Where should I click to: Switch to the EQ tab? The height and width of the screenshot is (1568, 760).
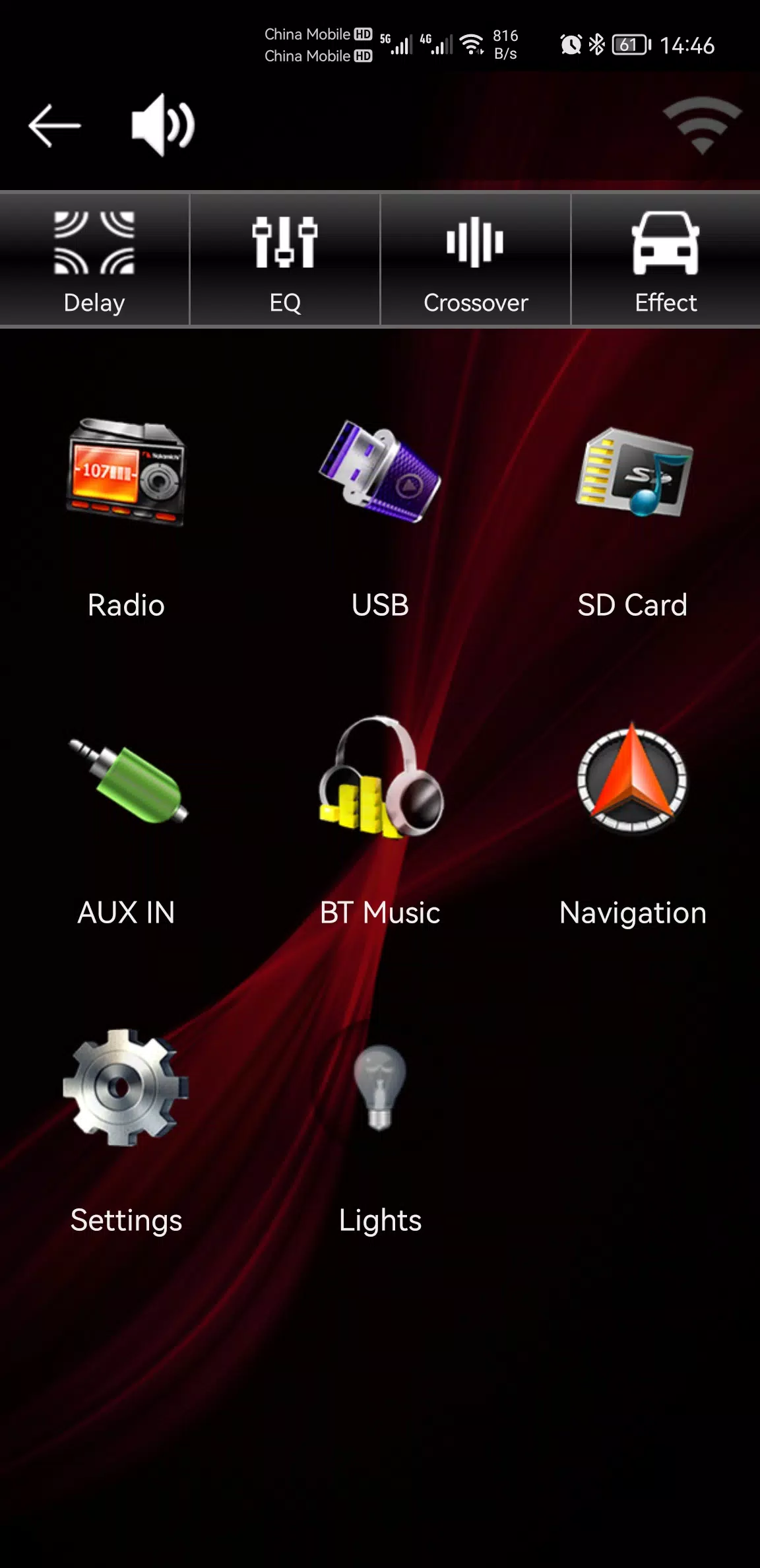tap(285, 260)
